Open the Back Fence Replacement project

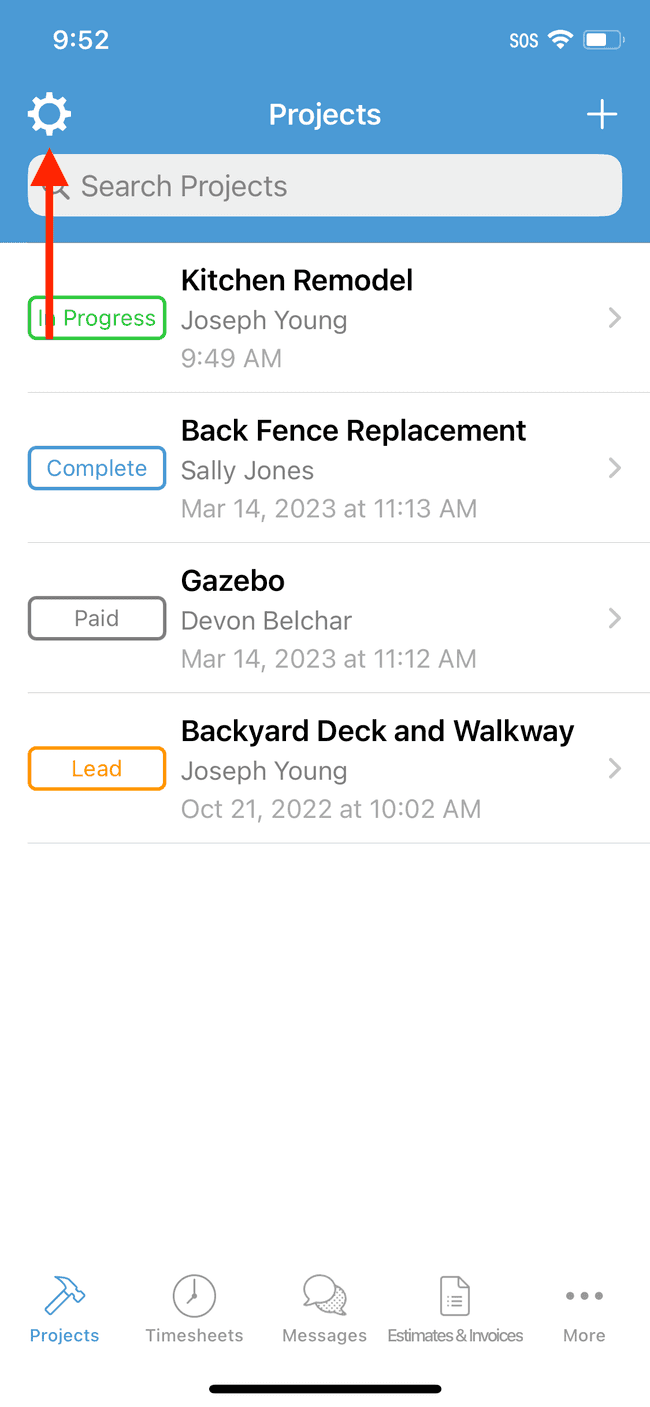coord(325,468)
